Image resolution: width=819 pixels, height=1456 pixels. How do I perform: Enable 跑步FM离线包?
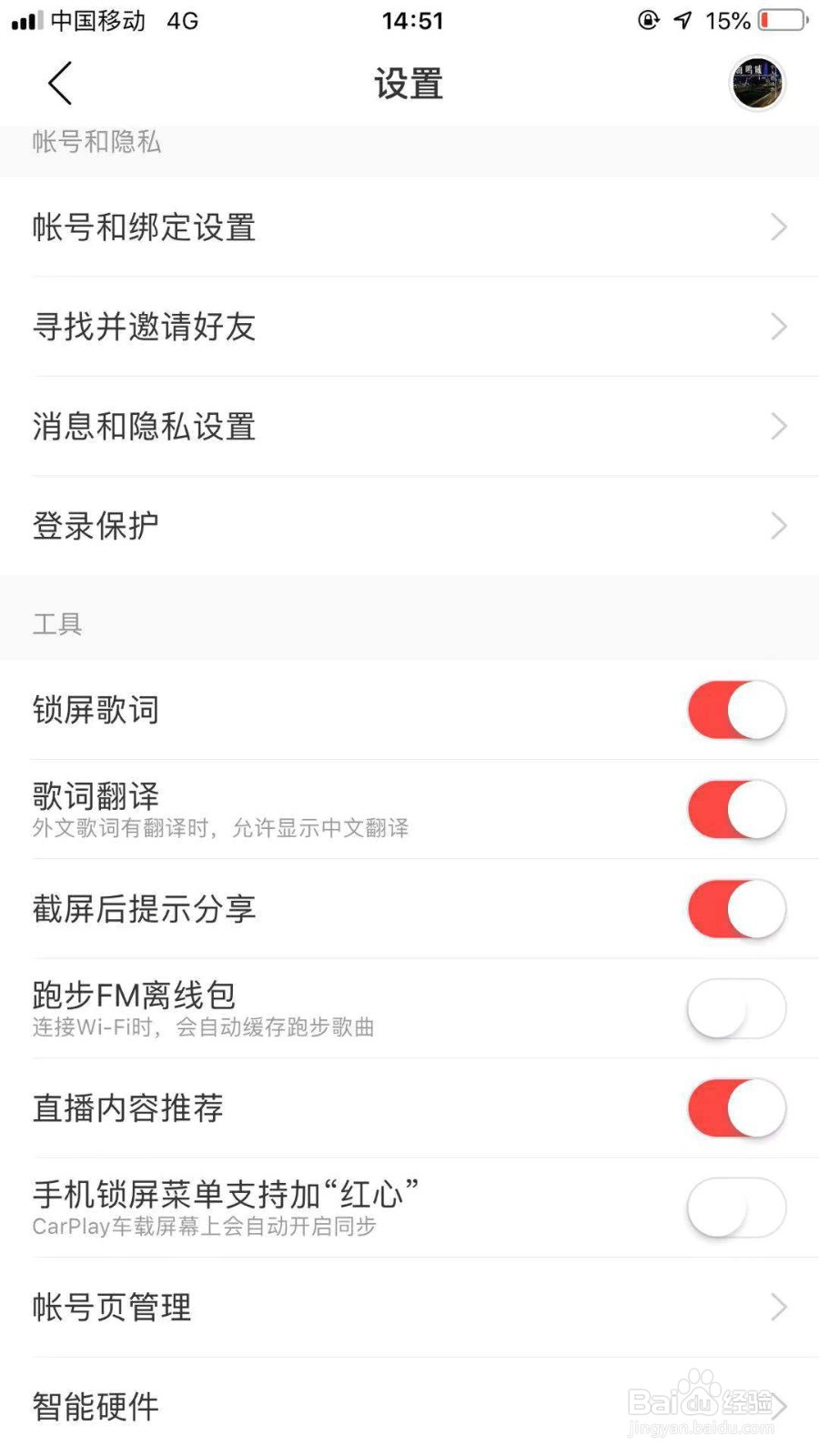click(736, 1008)
